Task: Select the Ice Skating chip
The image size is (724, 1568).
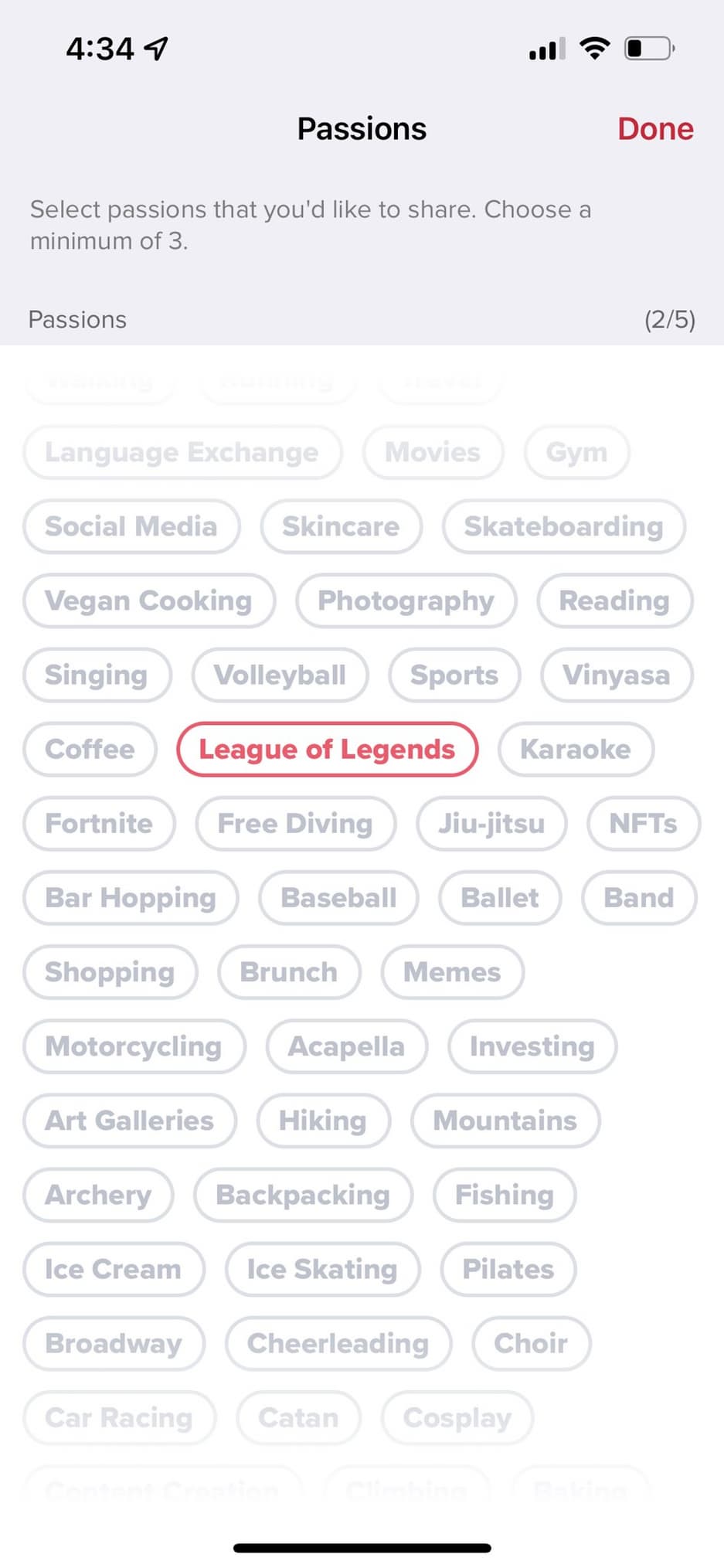Action: pos(322,1268)
